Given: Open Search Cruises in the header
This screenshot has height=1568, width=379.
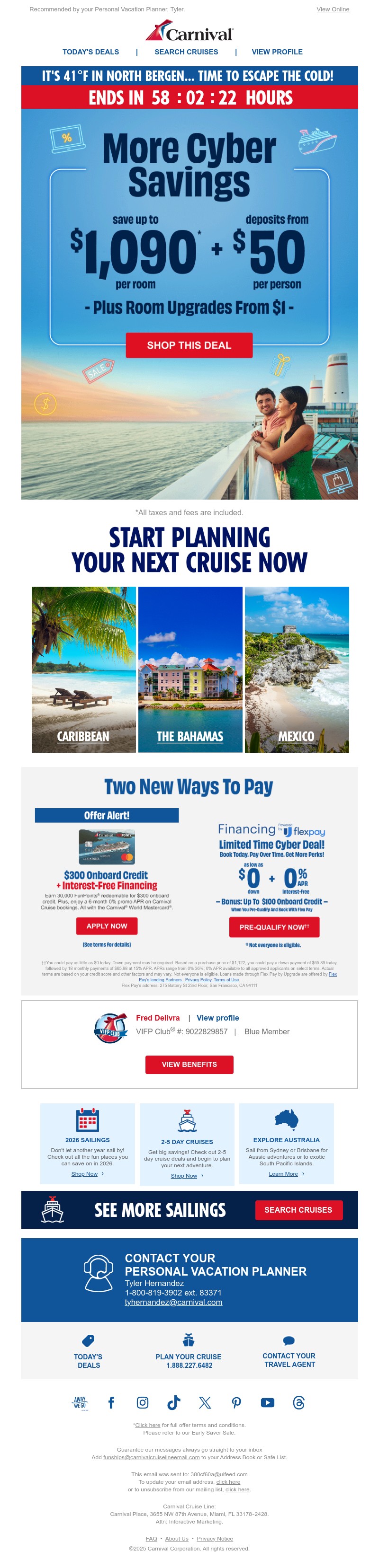Looking at the screenshot, I should point(186,52).
